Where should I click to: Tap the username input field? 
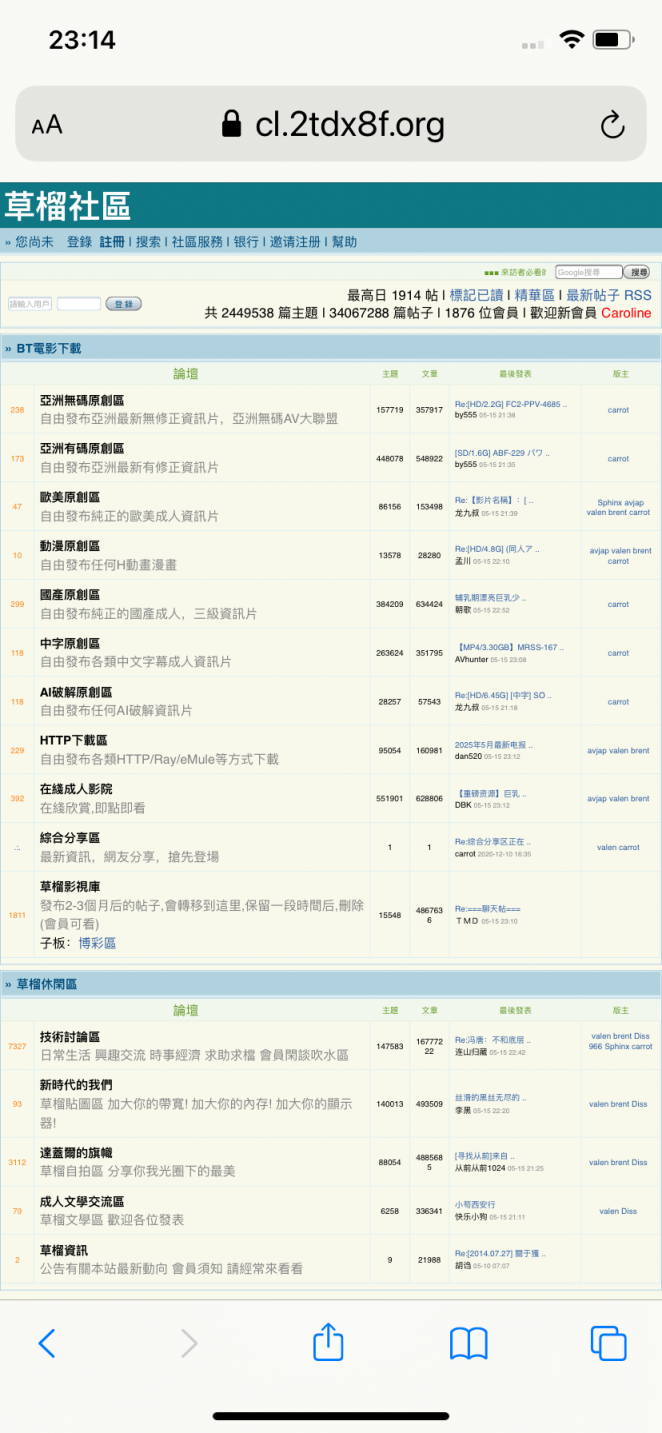pyautogui.click(x=29, y=304)
